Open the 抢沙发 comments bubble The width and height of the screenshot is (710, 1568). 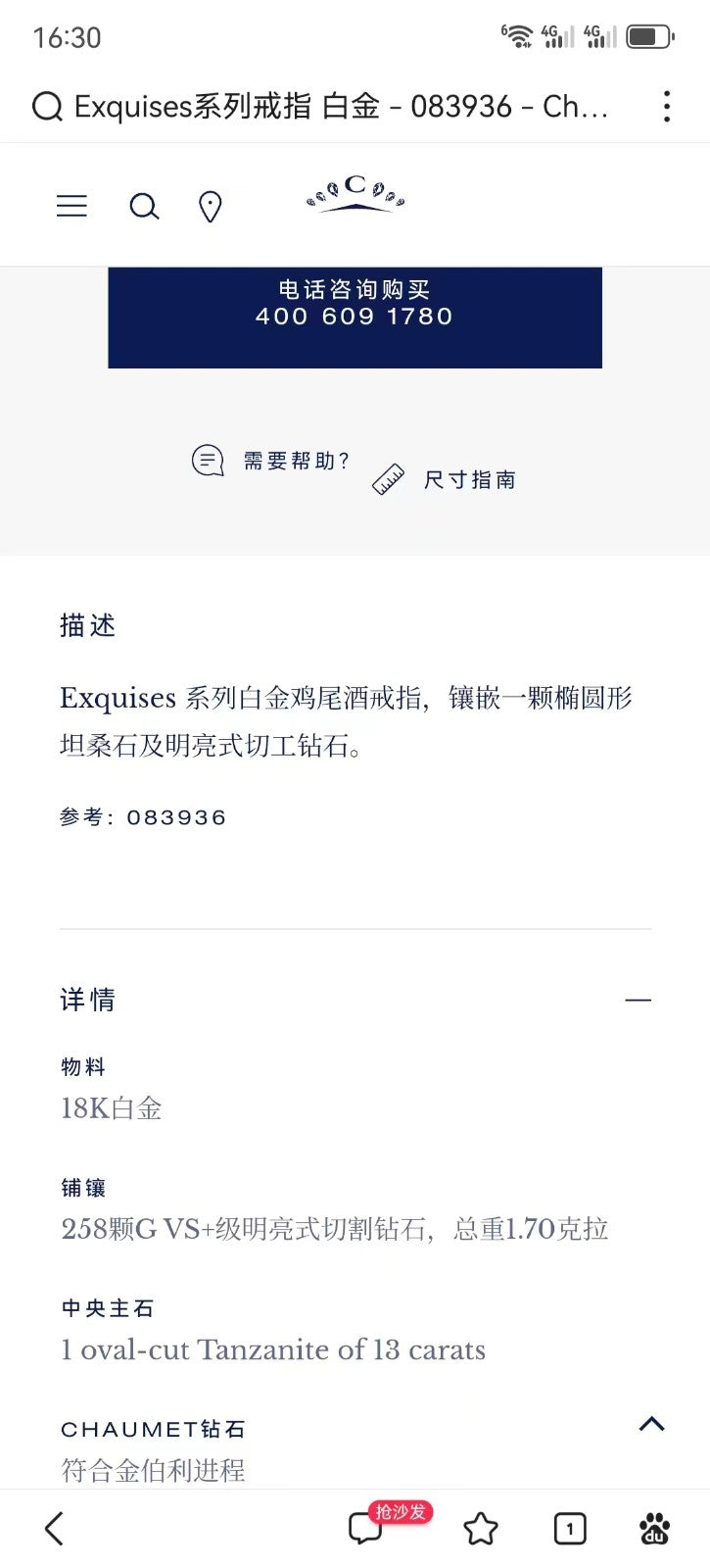(x=367, y=1528)
